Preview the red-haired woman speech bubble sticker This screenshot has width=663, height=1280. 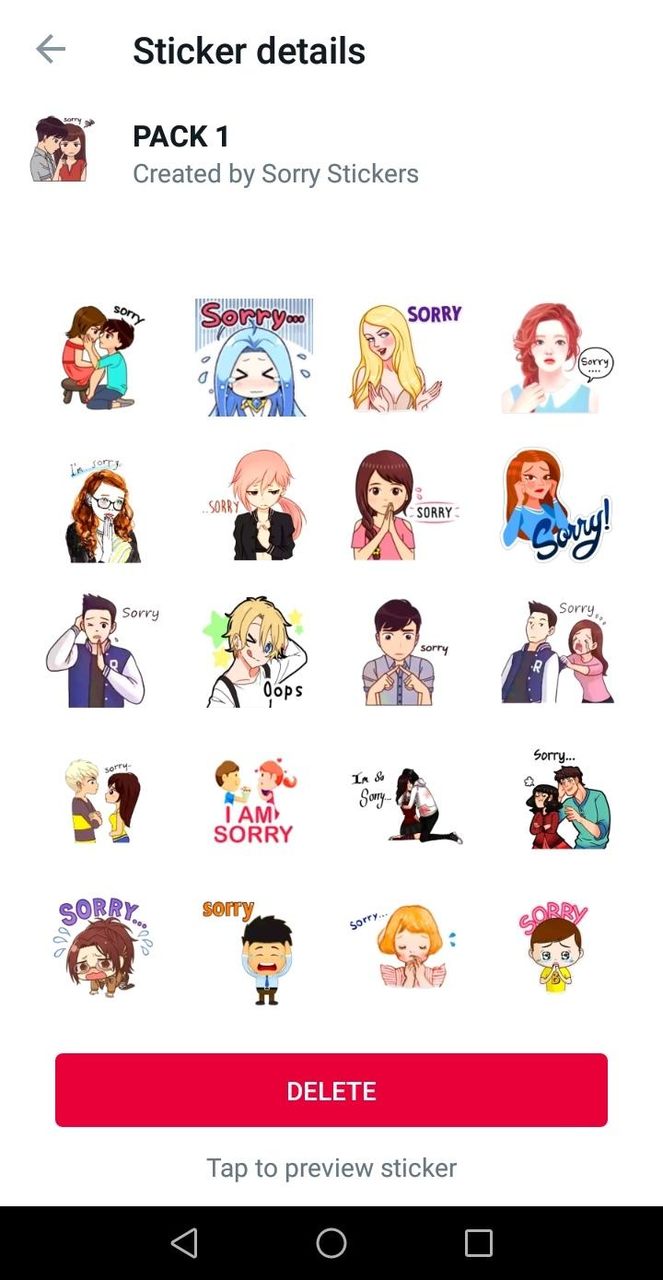[x=555, y=357]
